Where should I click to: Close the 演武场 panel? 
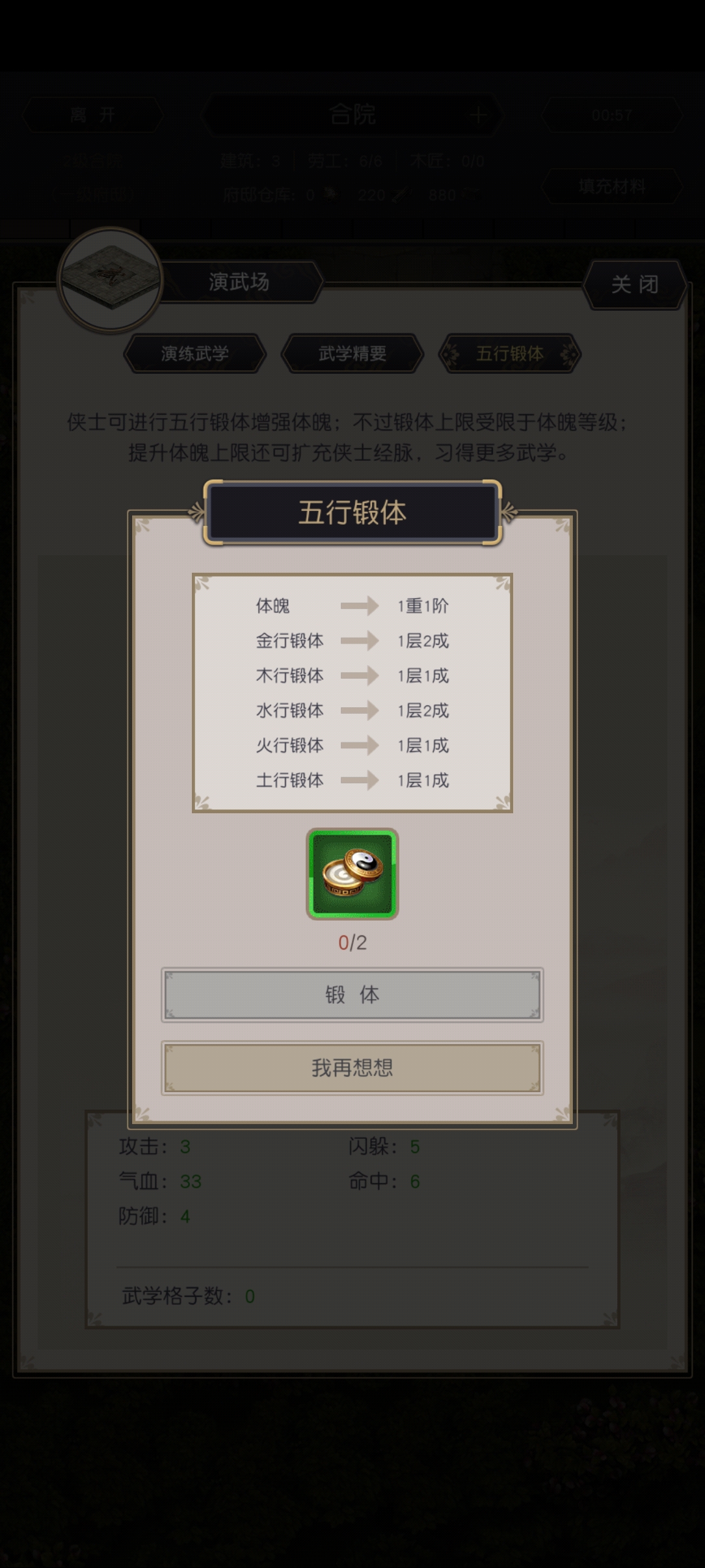tap(635, 284)
